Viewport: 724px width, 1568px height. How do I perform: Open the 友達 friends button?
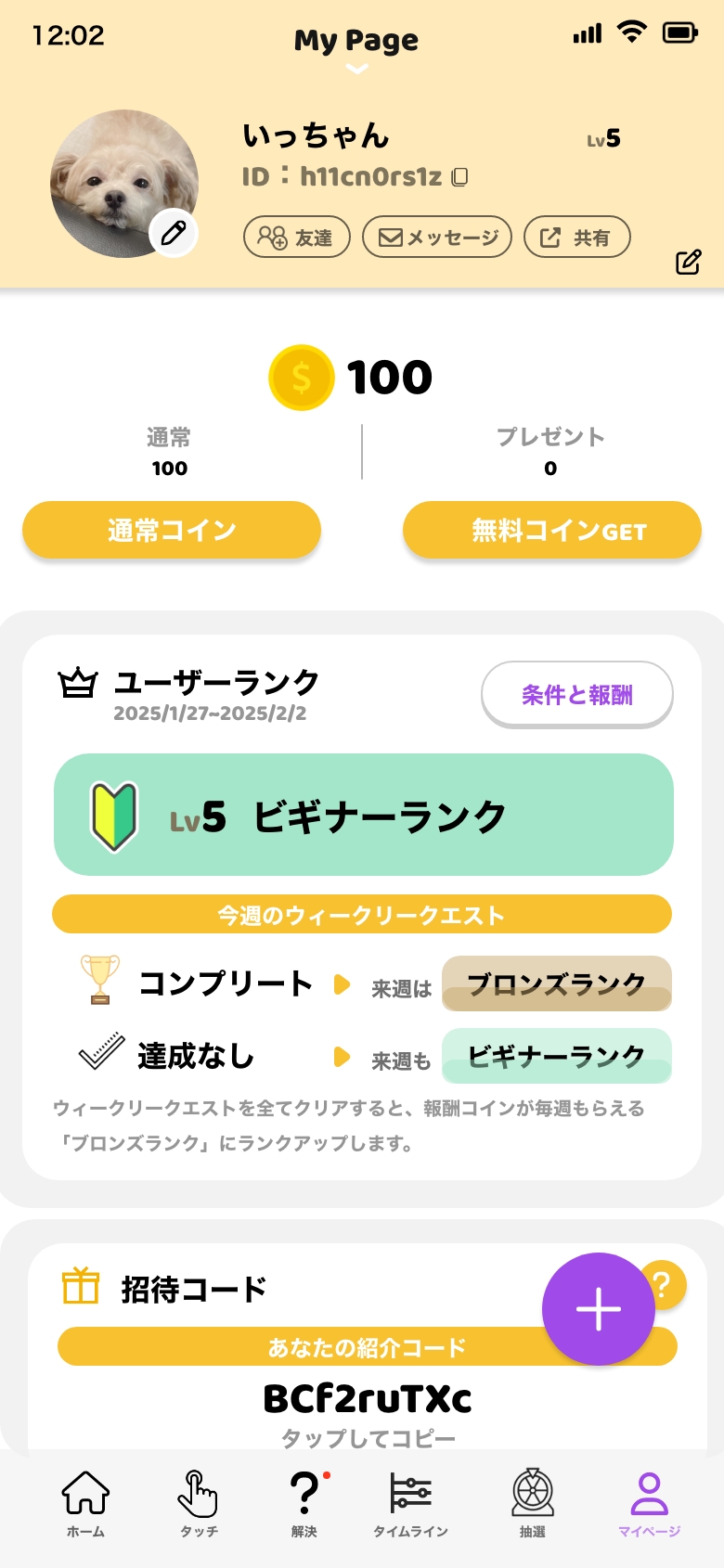click(x=296, y=238)
